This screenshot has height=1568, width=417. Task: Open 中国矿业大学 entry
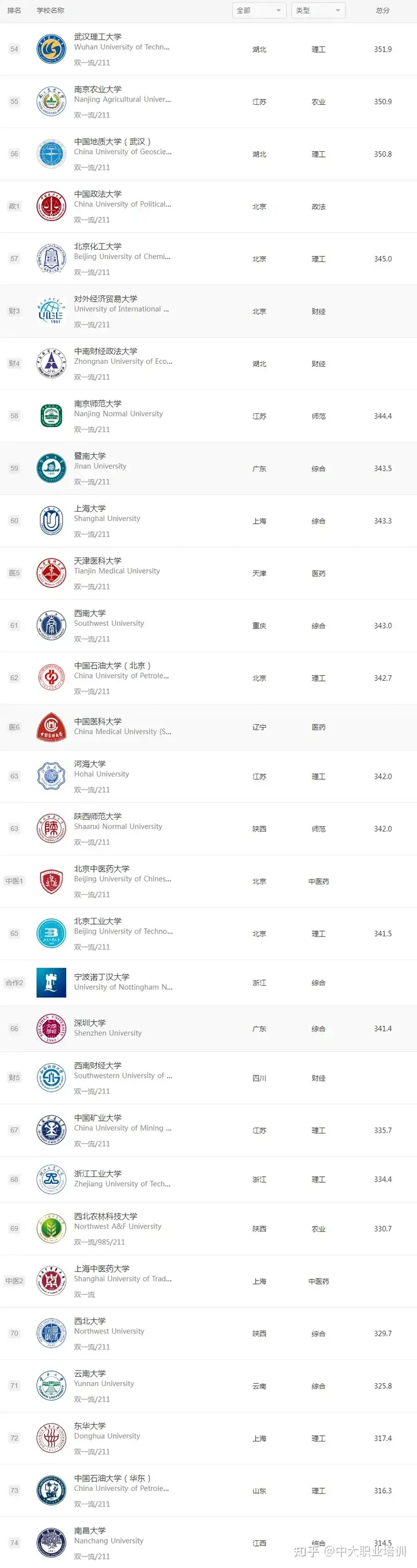[97, 1118]
